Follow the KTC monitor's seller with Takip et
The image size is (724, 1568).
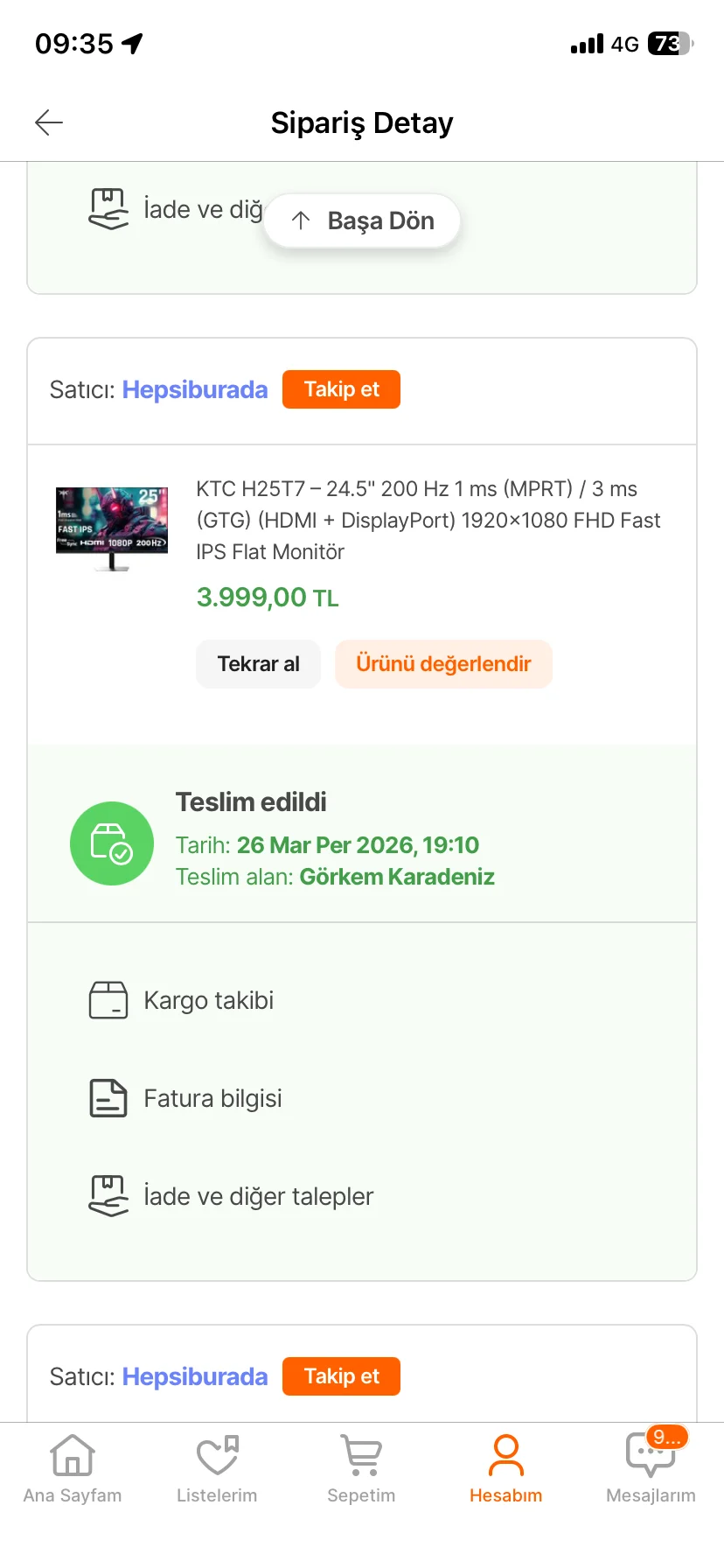tap(341, 389)
